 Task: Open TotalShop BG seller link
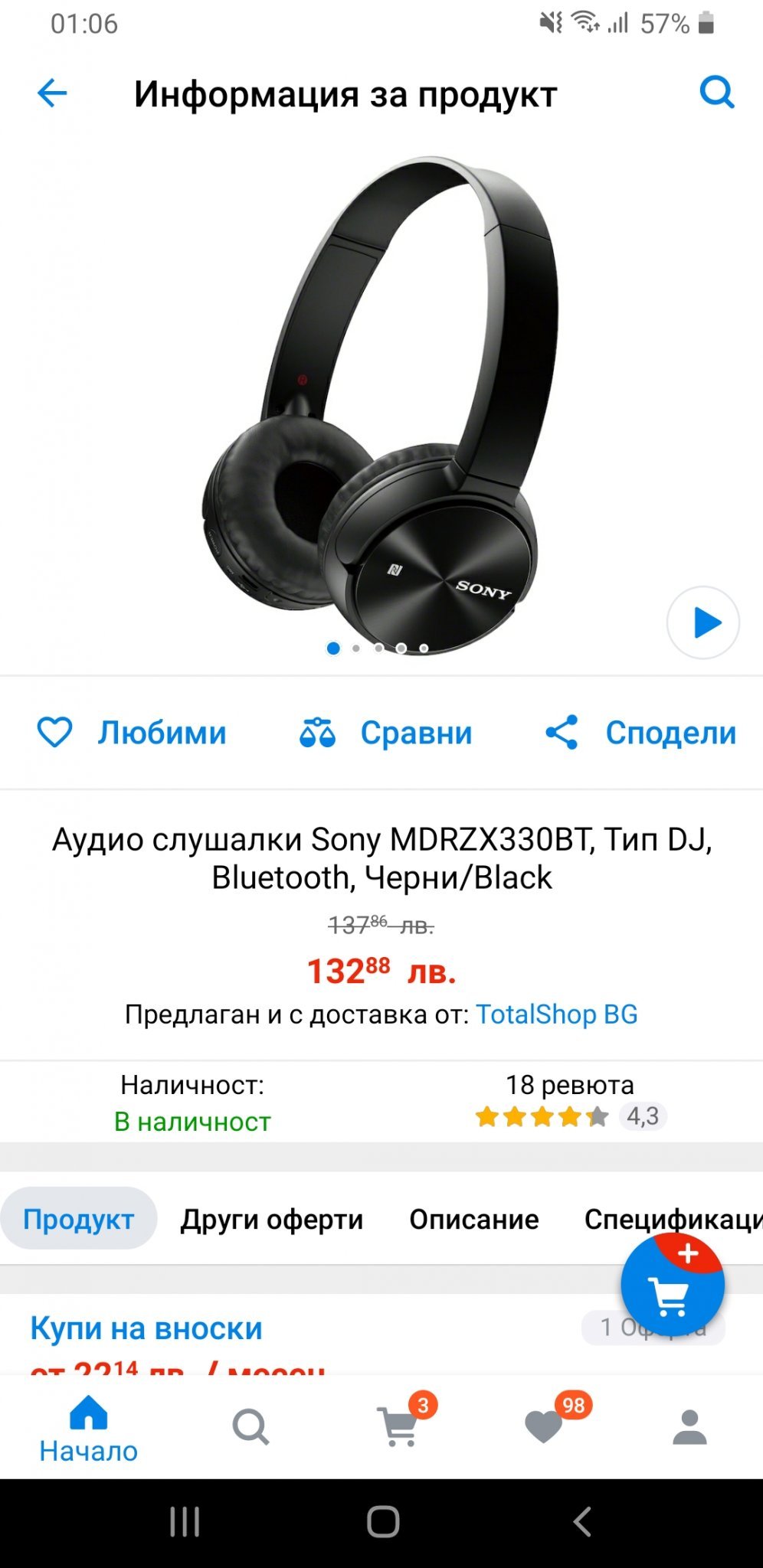pos(557,1014)
